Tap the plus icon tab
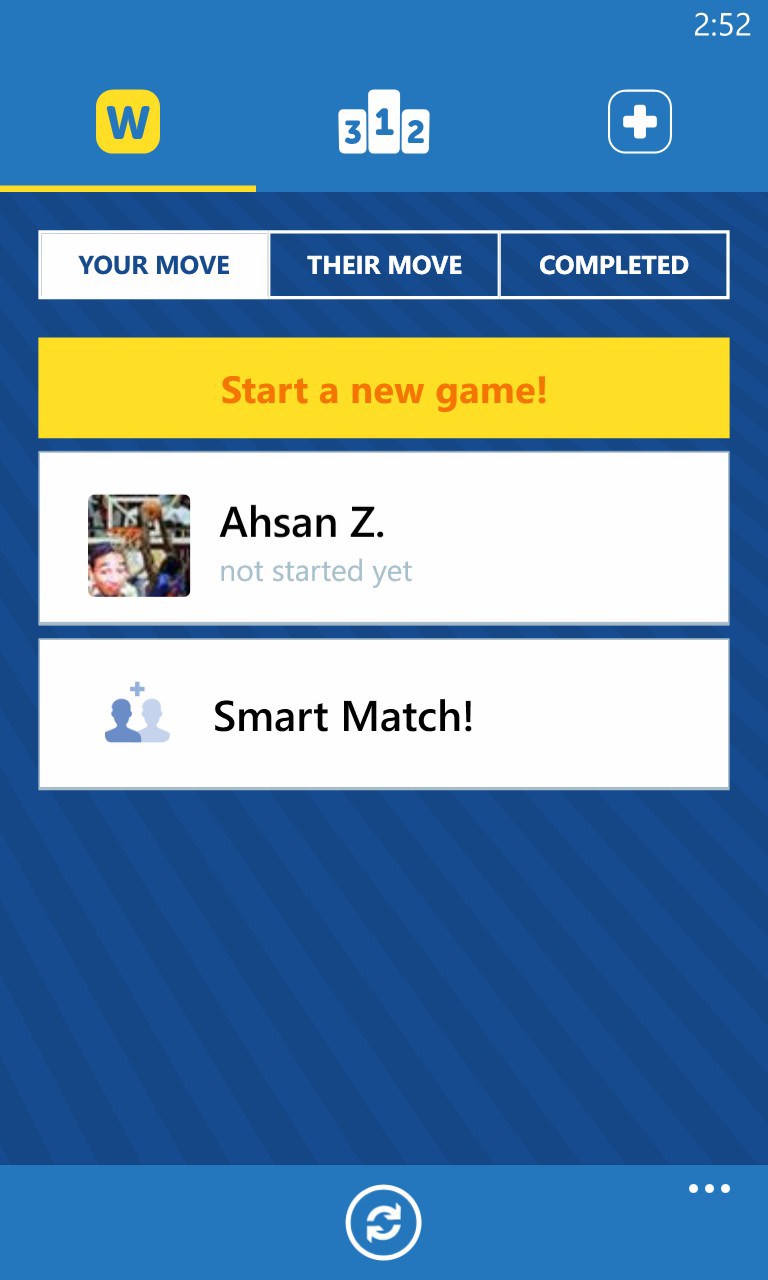 tap(640, 123)
